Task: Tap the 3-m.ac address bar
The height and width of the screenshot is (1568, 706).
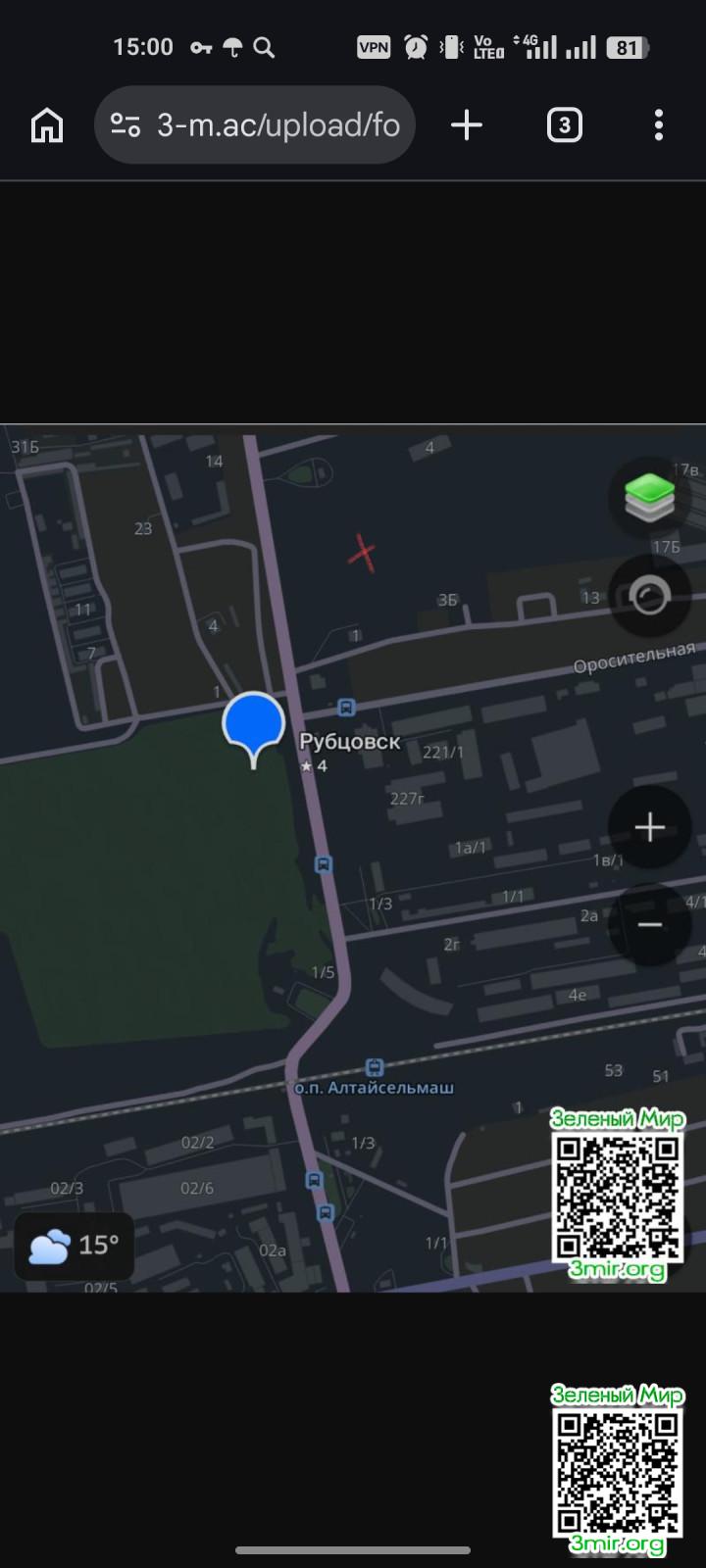Action: [x=278, y=125]
